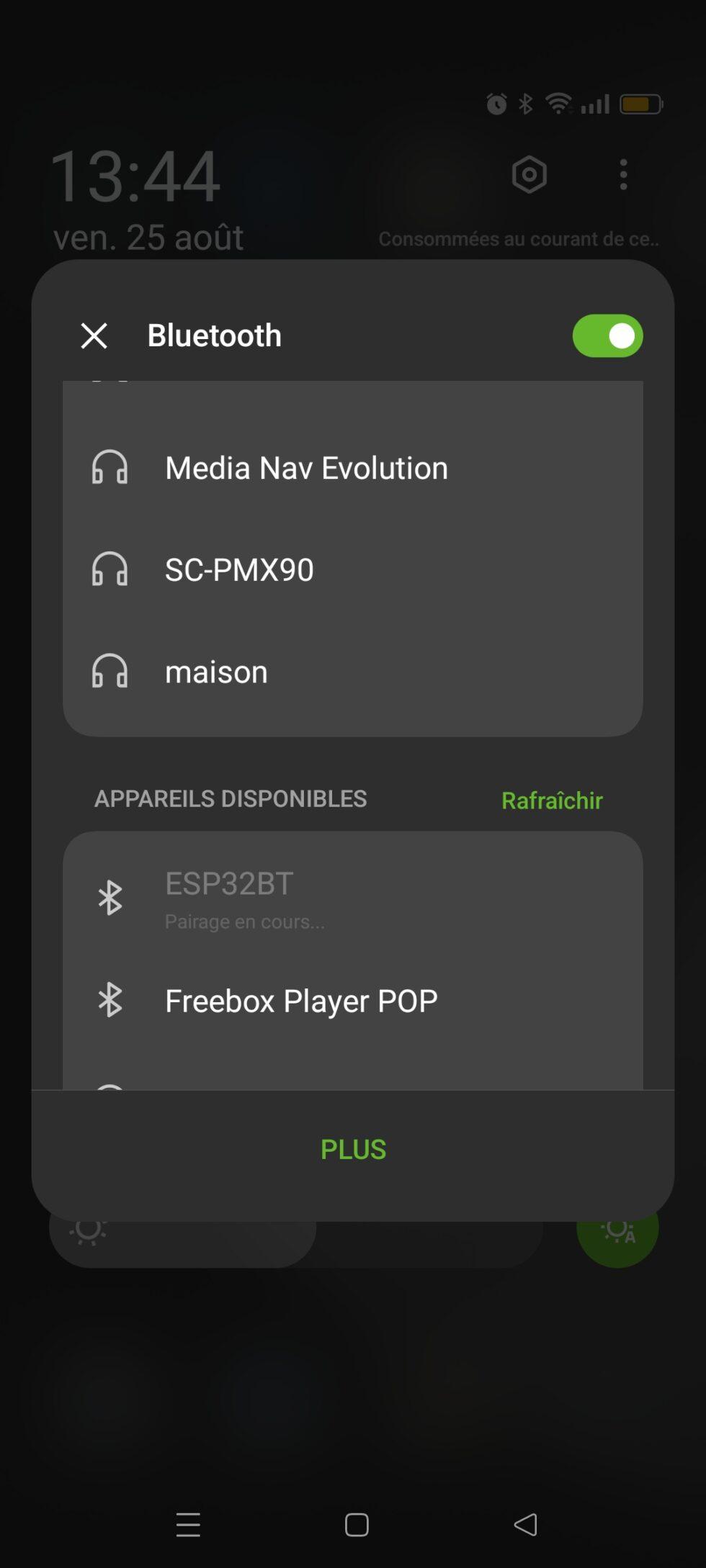
Task: Open the settings gear above the dialog
Action: [x=529, y=175]
